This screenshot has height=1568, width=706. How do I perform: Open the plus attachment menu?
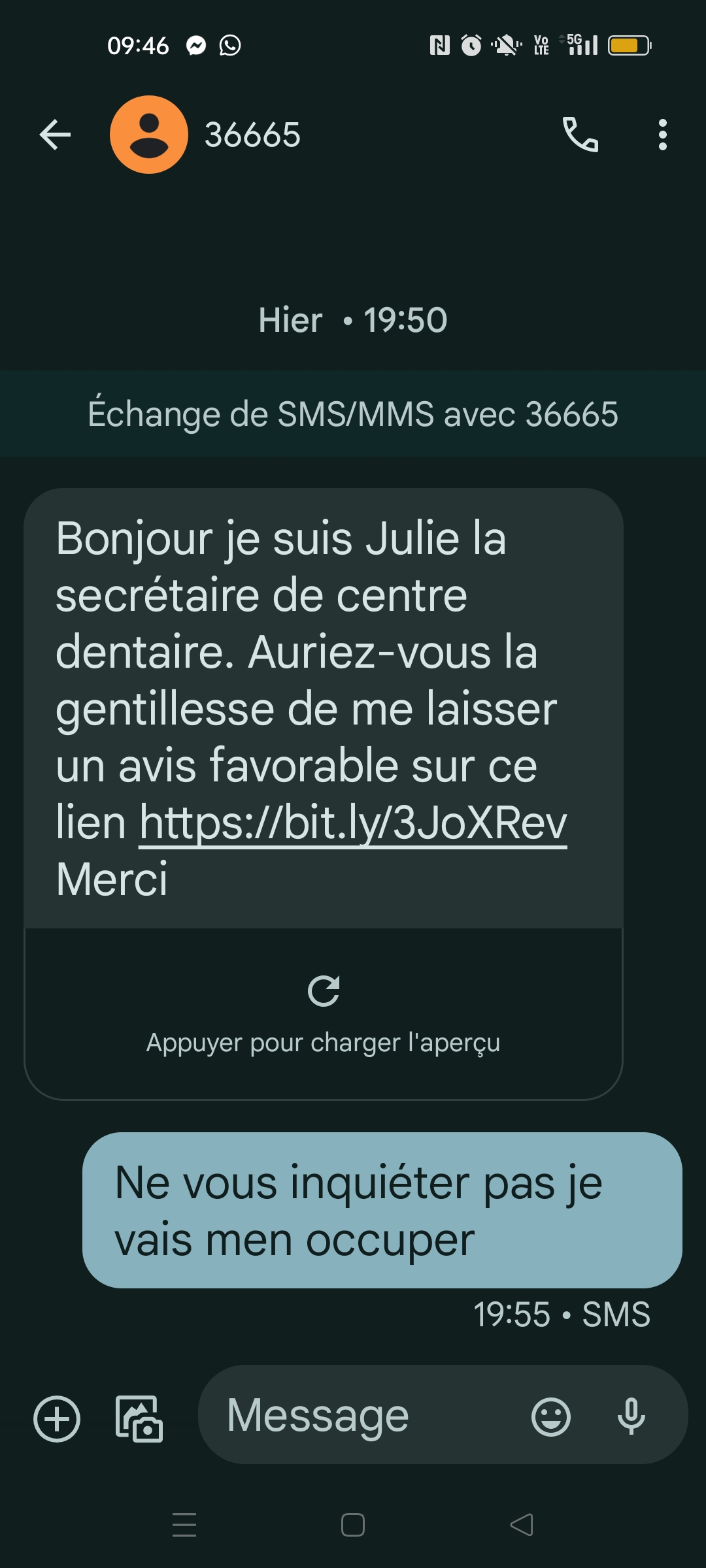point(57,1418)
